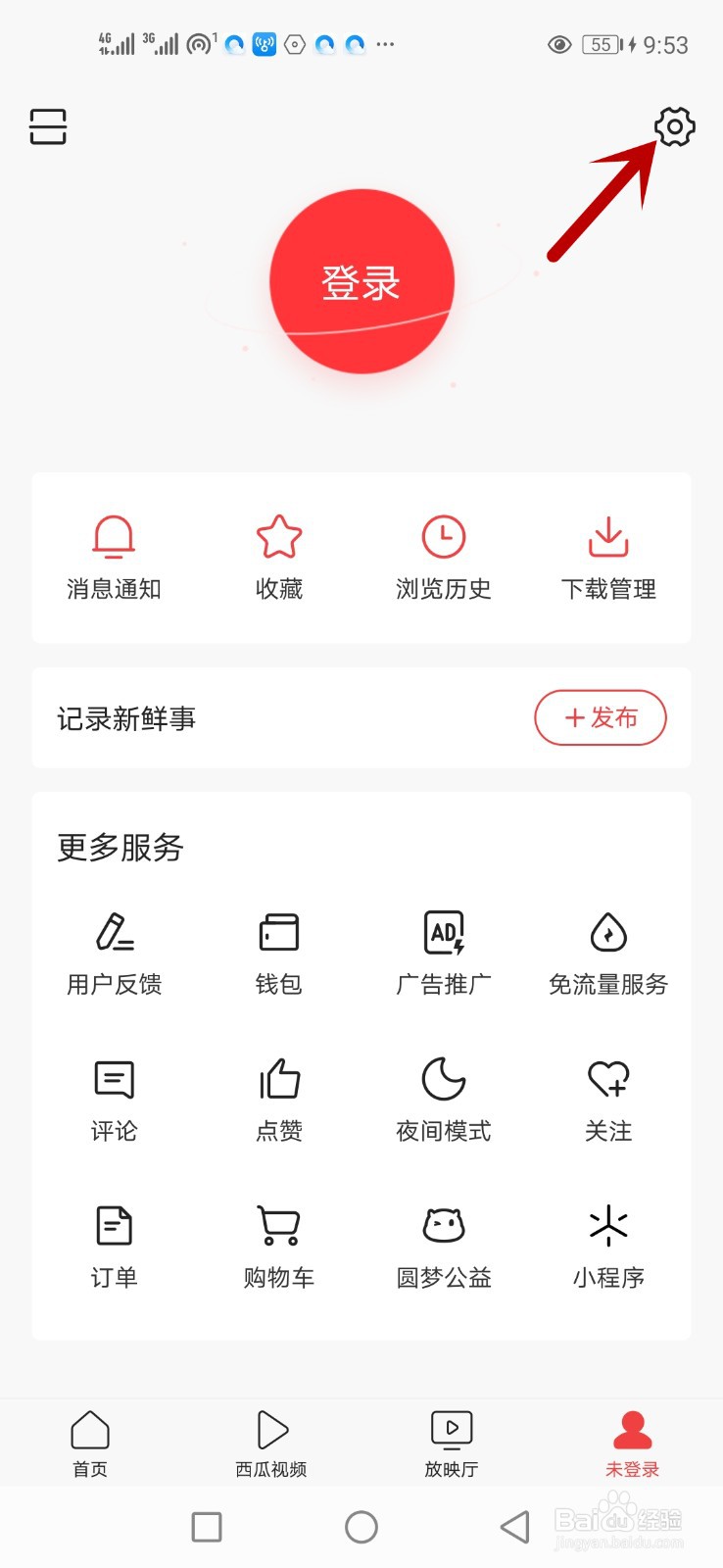View 点赞 liked items
The height and width of the screenshot is (1568, 723).
279,1100
